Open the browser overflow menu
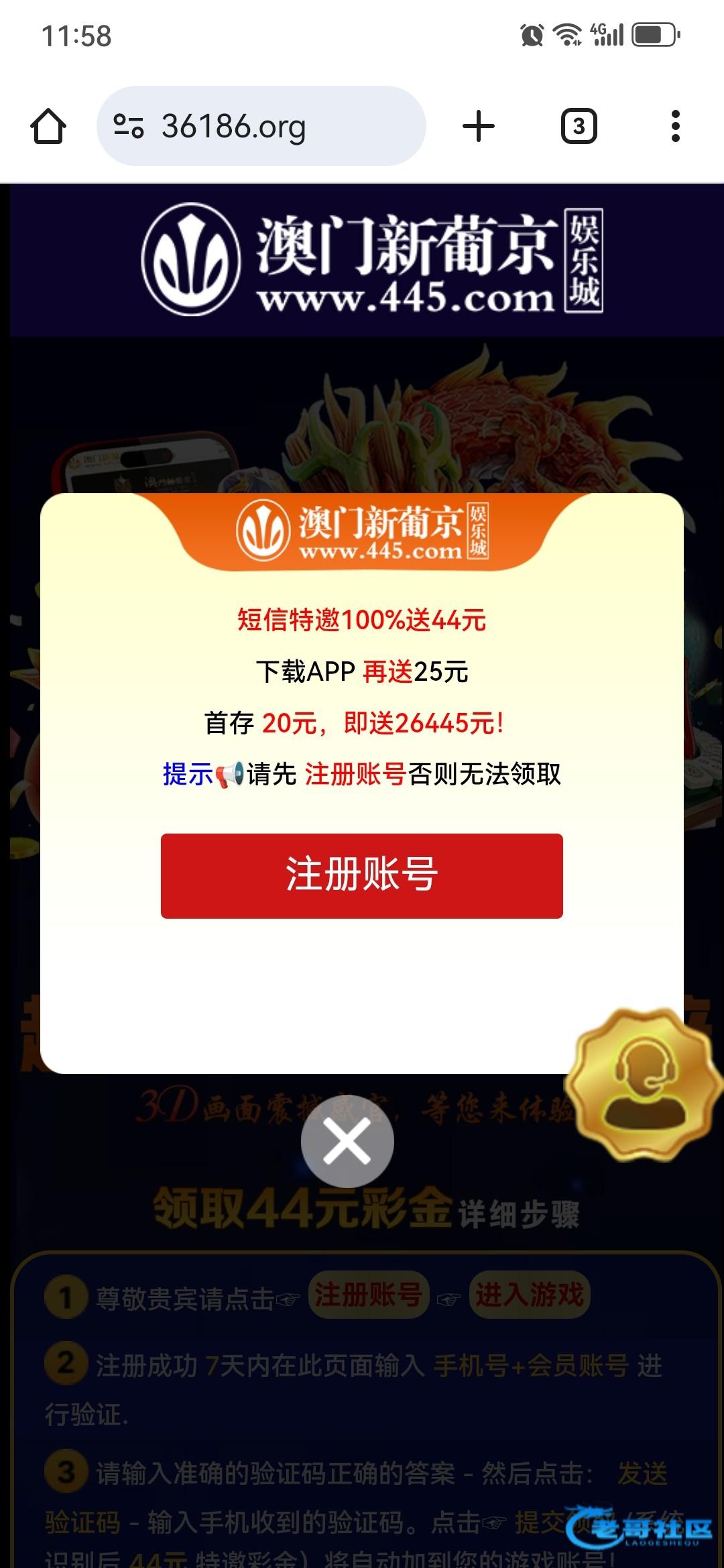This screenshot has width=724, height=1568. coord(675,126)
